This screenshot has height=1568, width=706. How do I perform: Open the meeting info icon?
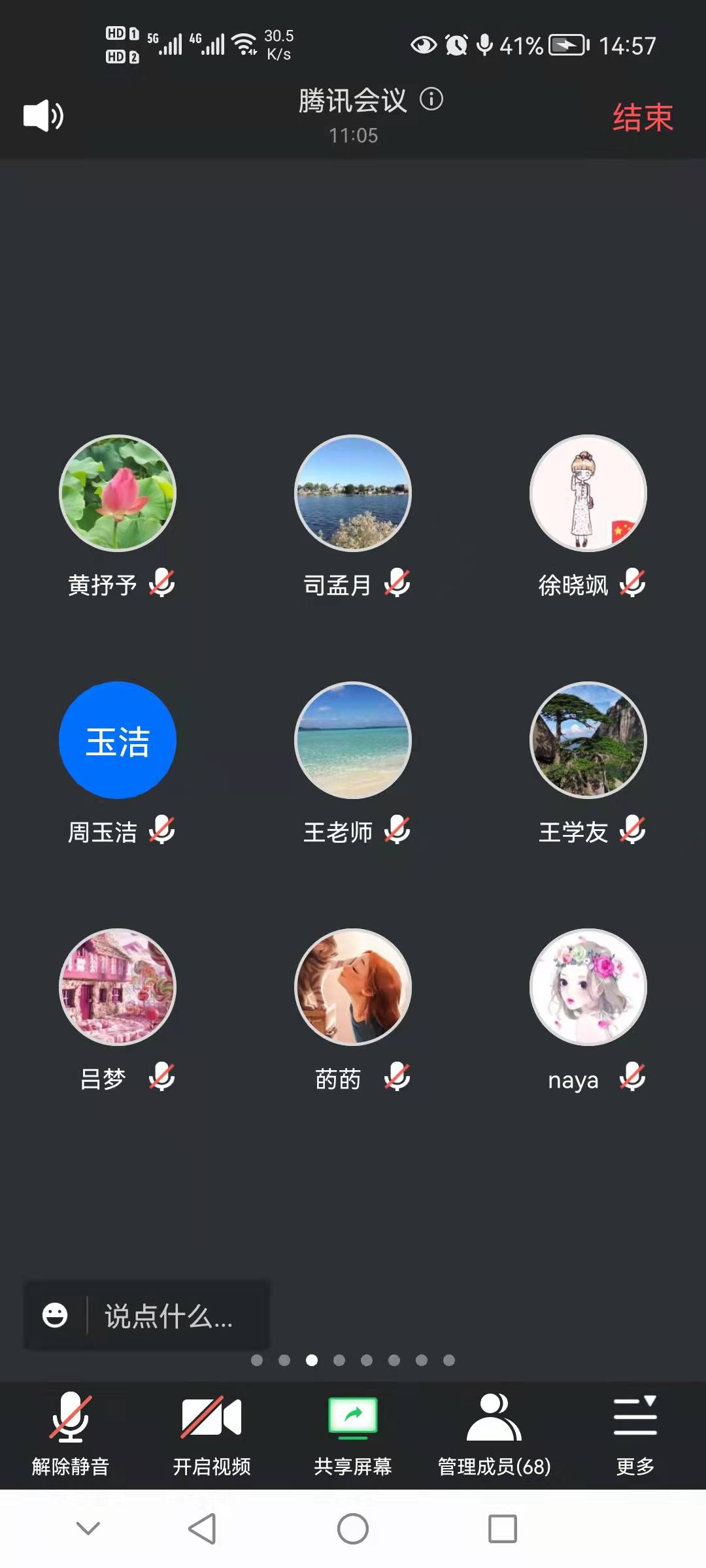click(431, 100)
